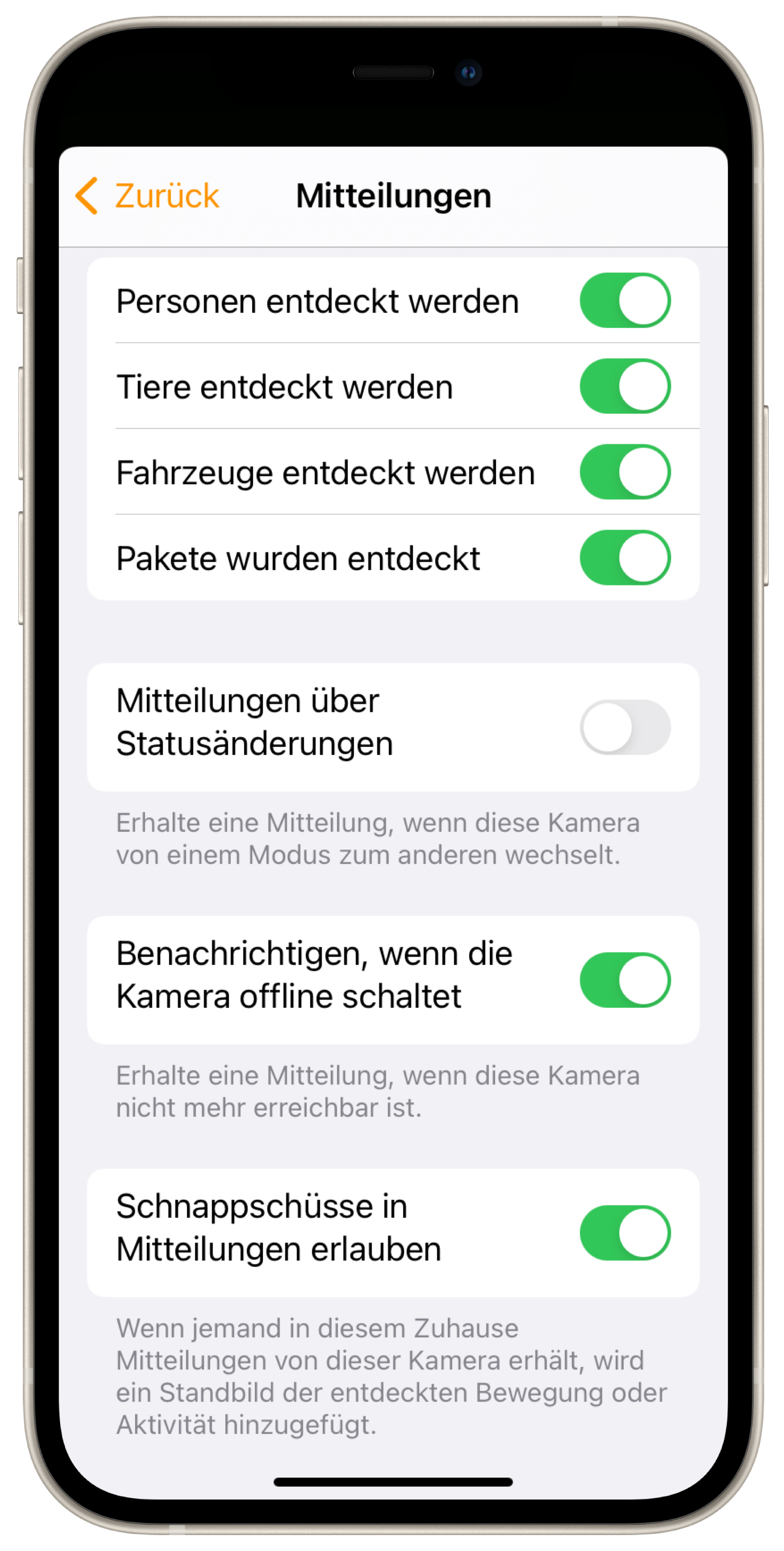Toggle off Fahrzeuge entdeckt werden
Image resolution: width=784 pixels, height=1551 pixels.
[x=624, y=472]
